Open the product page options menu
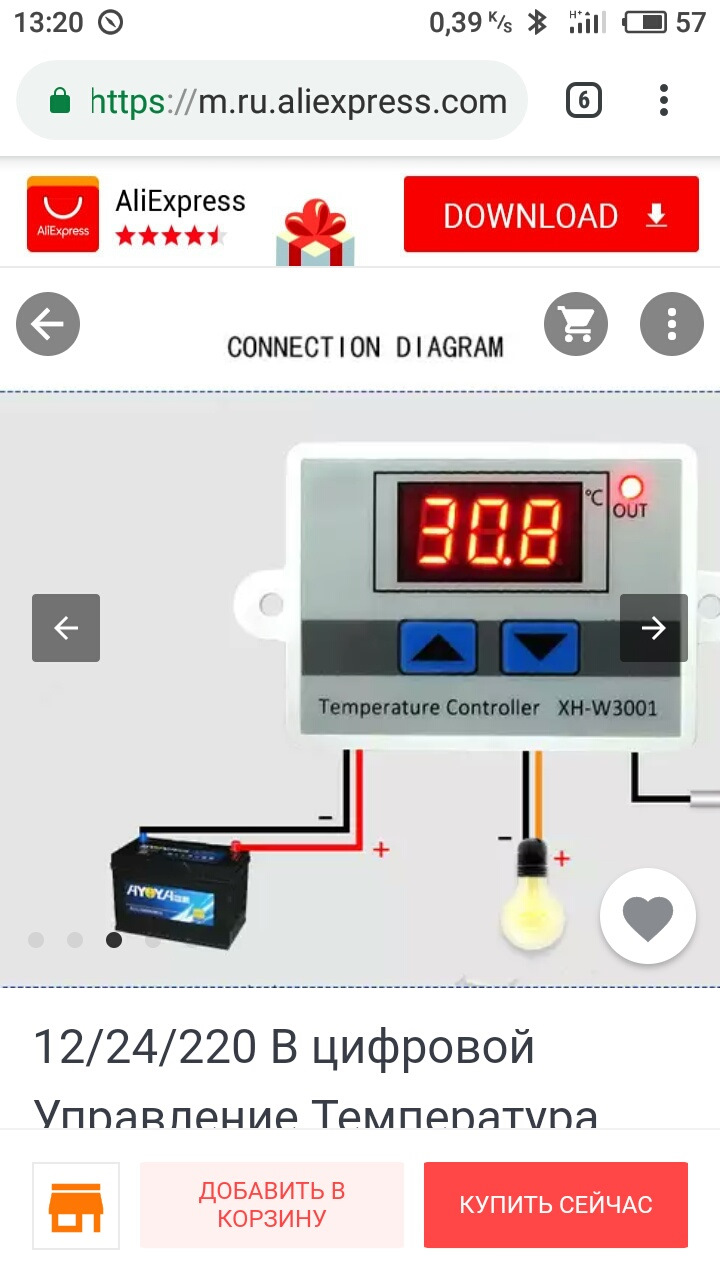 click(x=672, y=324)
